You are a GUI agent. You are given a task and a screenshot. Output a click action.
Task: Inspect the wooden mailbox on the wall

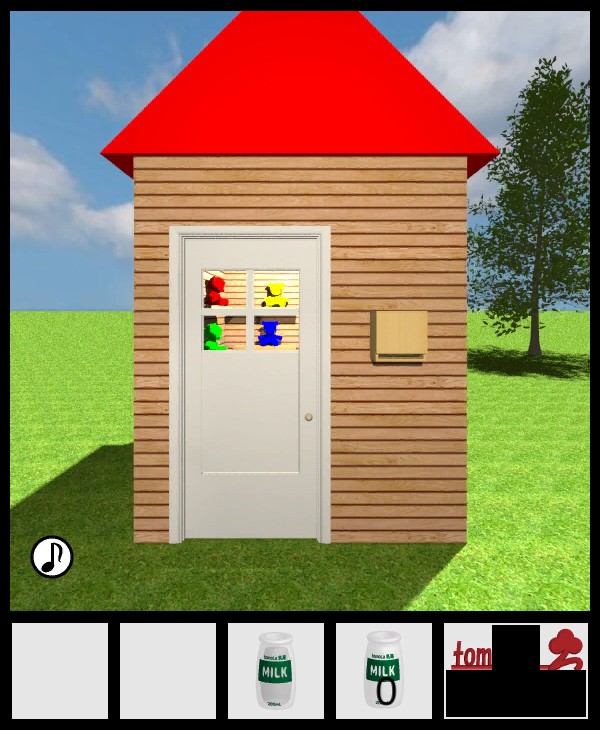click(399, 335)
